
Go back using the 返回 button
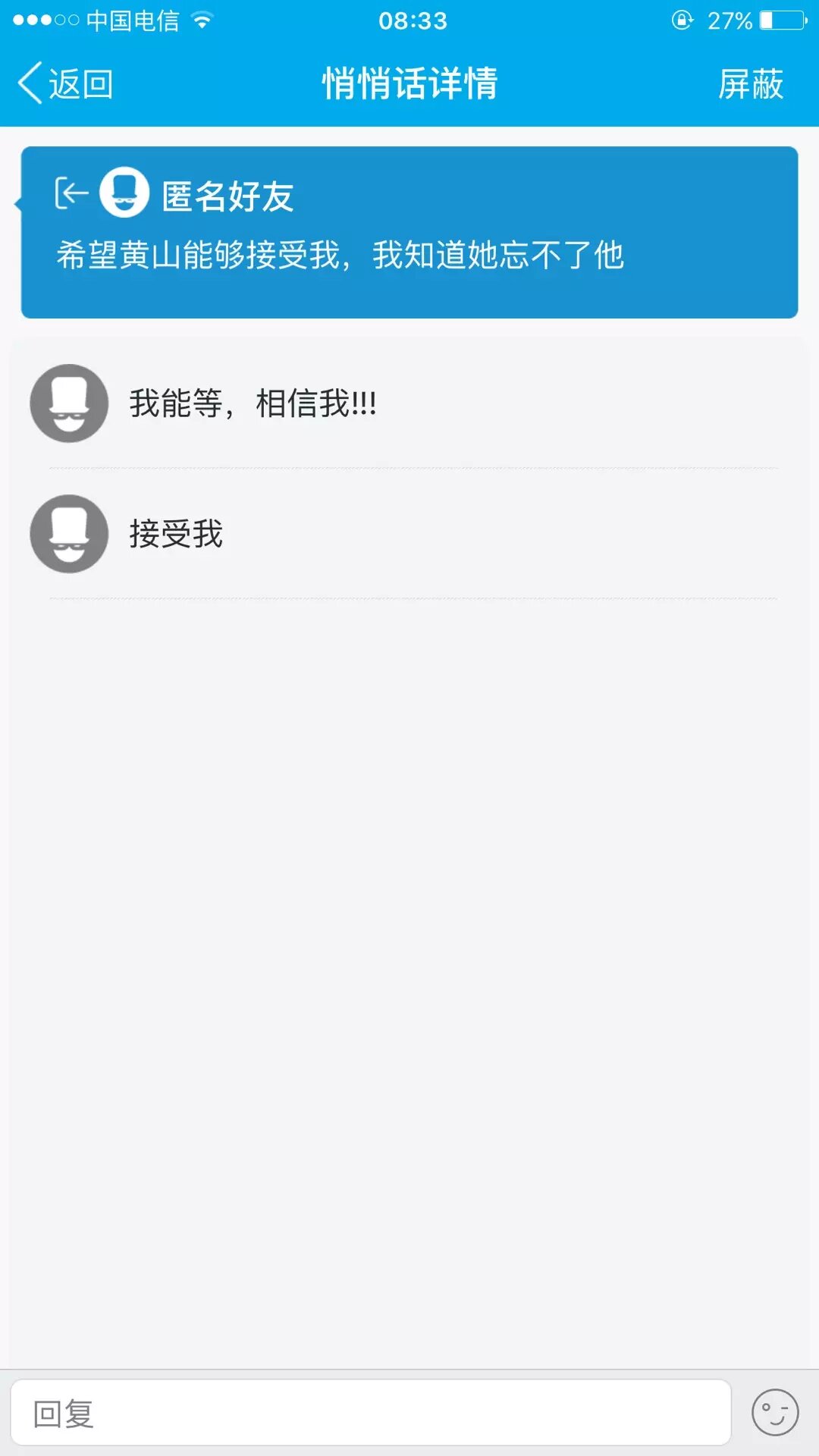click(x=67, y=83)
